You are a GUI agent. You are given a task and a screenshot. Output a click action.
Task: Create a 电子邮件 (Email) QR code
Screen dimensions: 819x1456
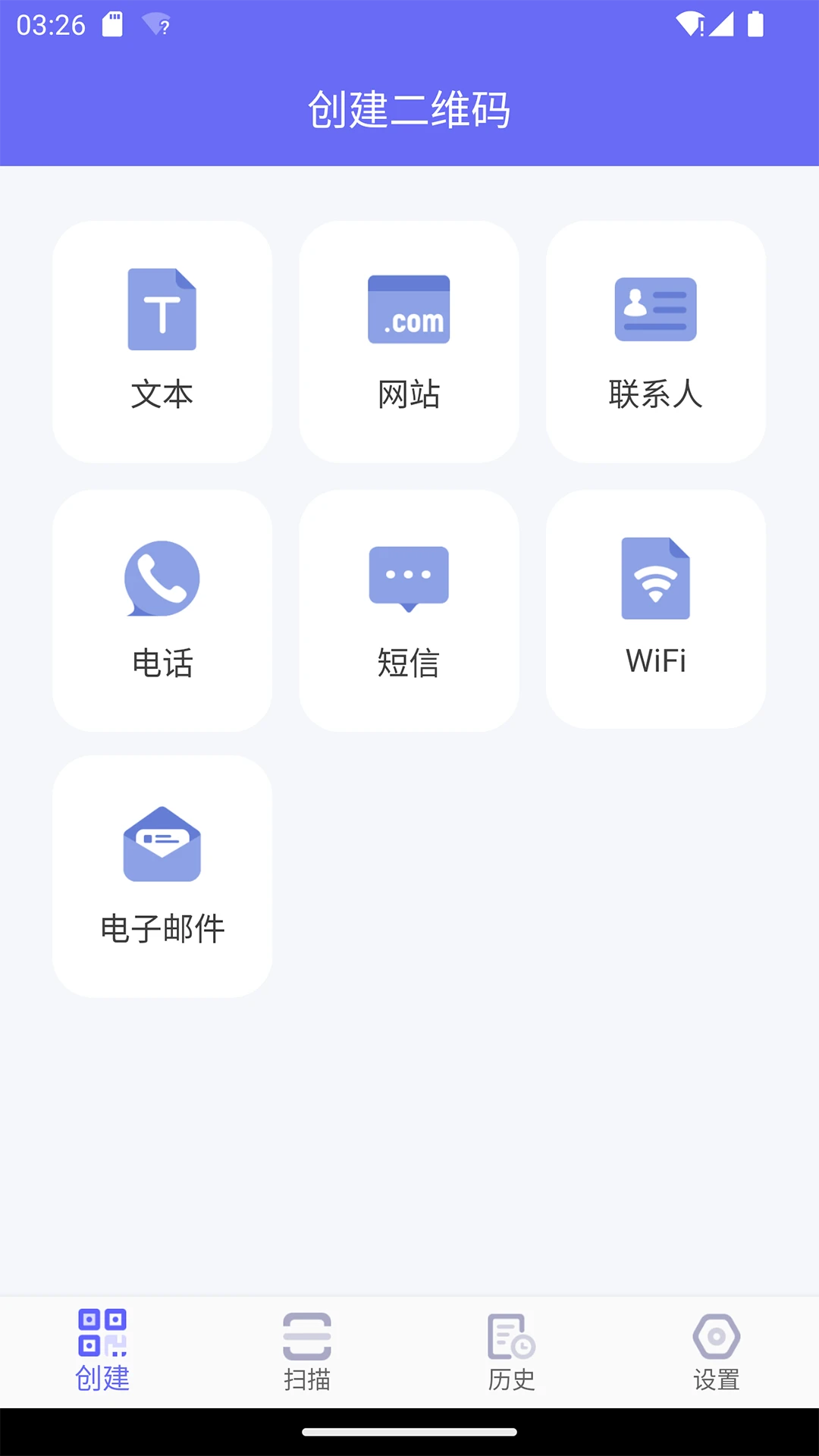pos(162,876)
